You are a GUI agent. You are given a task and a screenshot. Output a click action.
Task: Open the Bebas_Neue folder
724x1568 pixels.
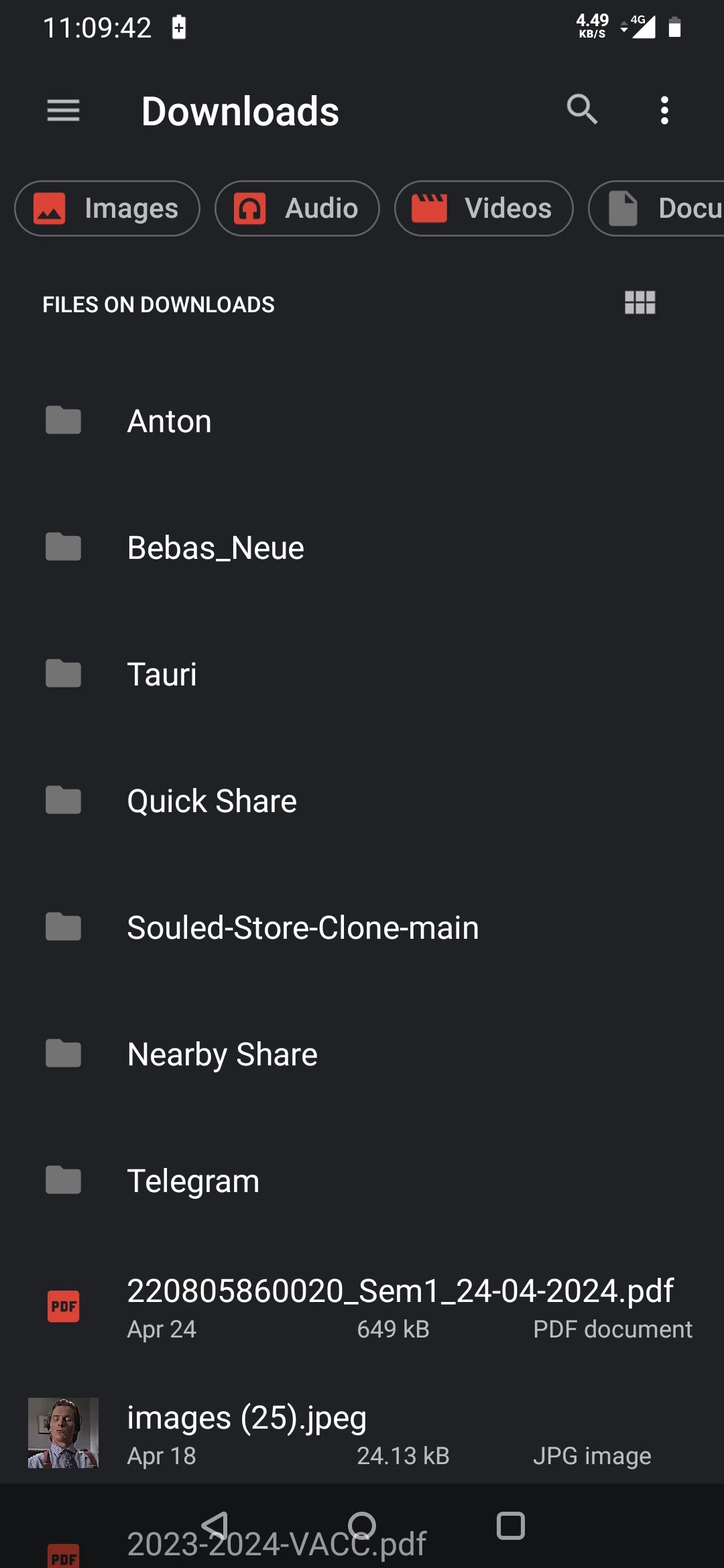coord(215,548)
